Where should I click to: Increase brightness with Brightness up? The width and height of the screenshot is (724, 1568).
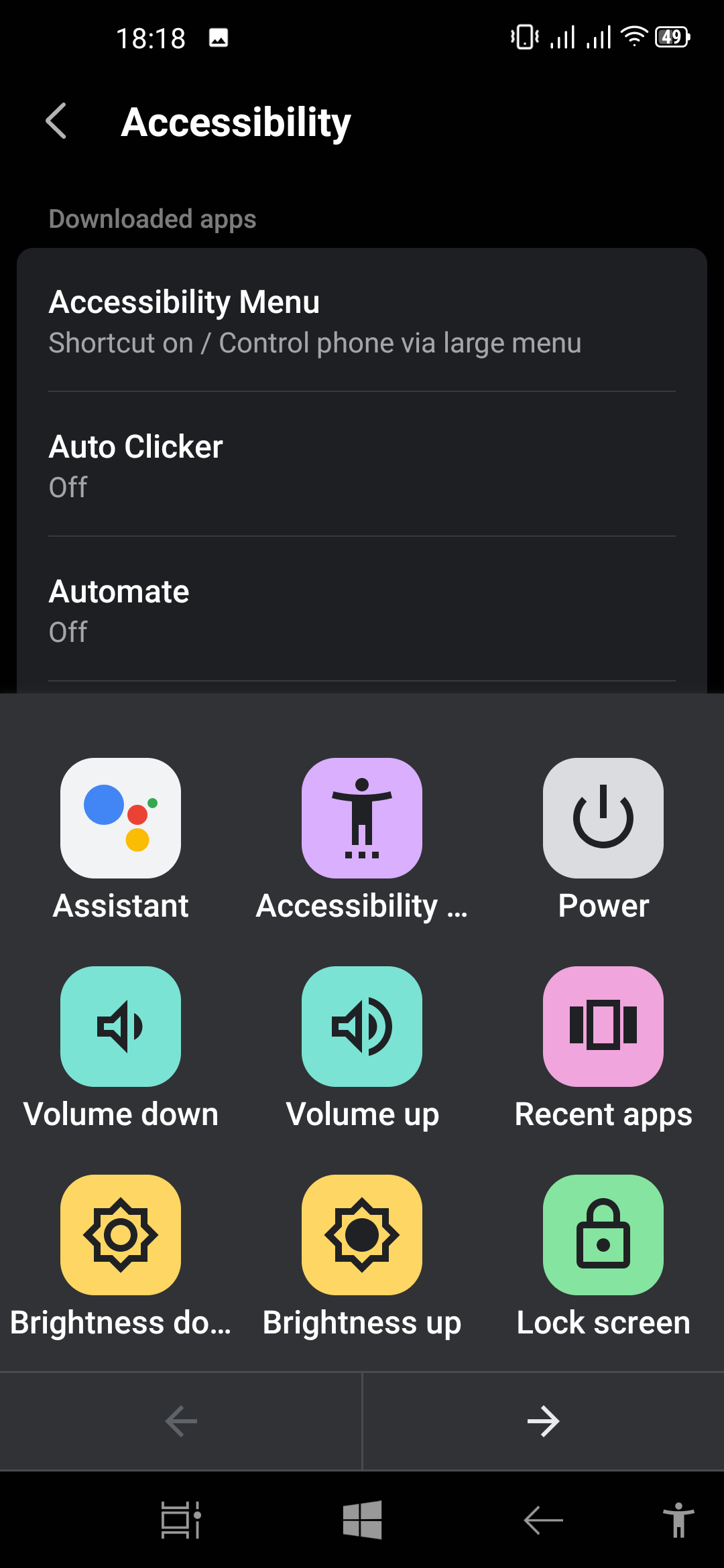coord(362,1235)
